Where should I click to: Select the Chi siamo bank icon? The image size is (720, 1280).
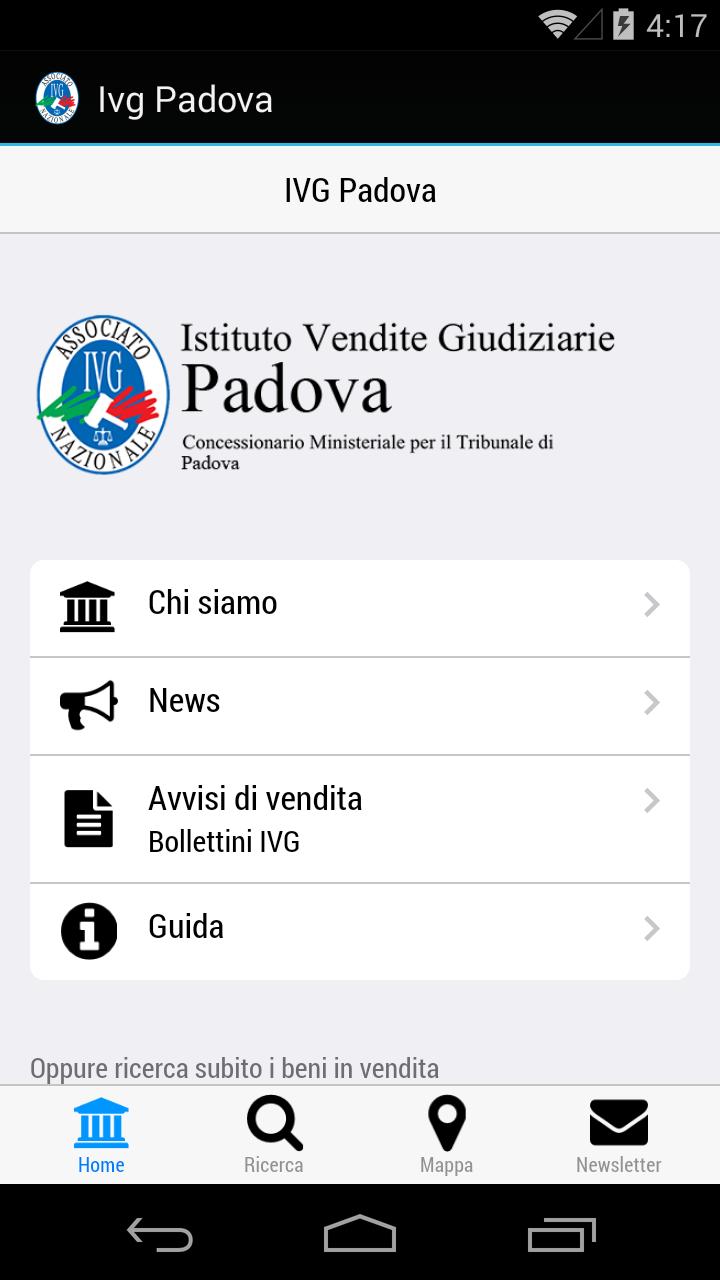[88, 604]
